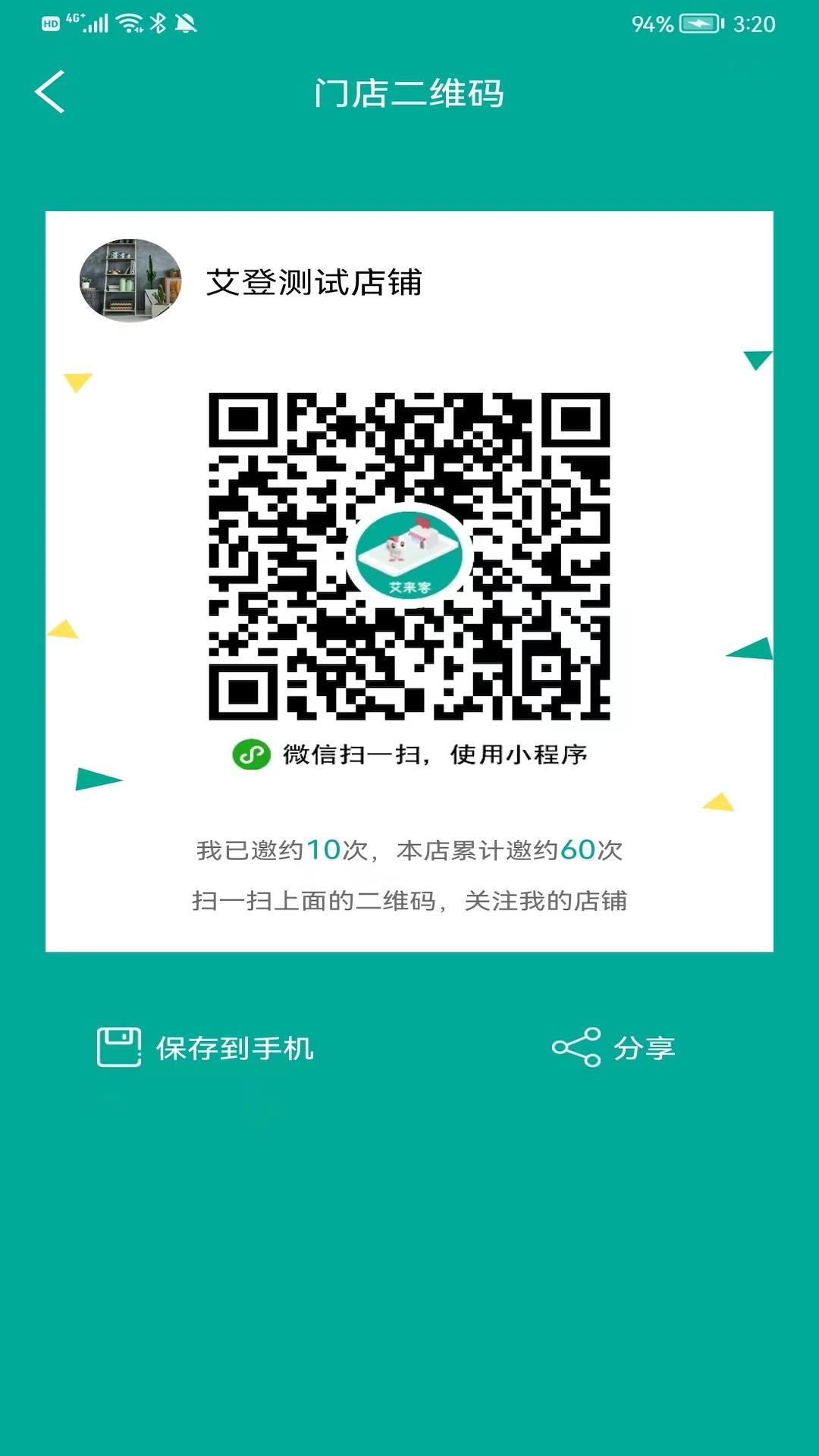
Task: Open the Bluetooth icon in status bar
Action: (x=159, y=22)
